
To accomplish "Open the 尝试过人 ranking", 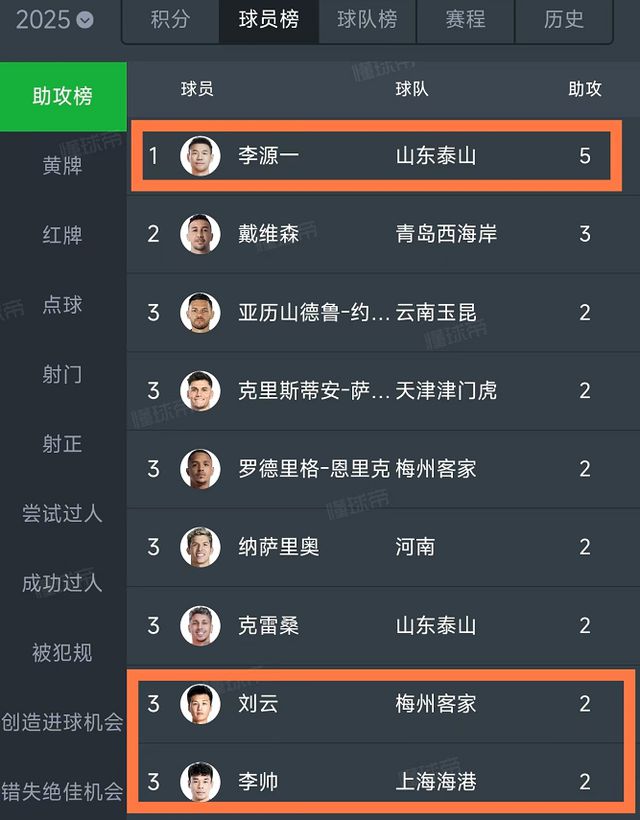I will click(x=62, y=514).
